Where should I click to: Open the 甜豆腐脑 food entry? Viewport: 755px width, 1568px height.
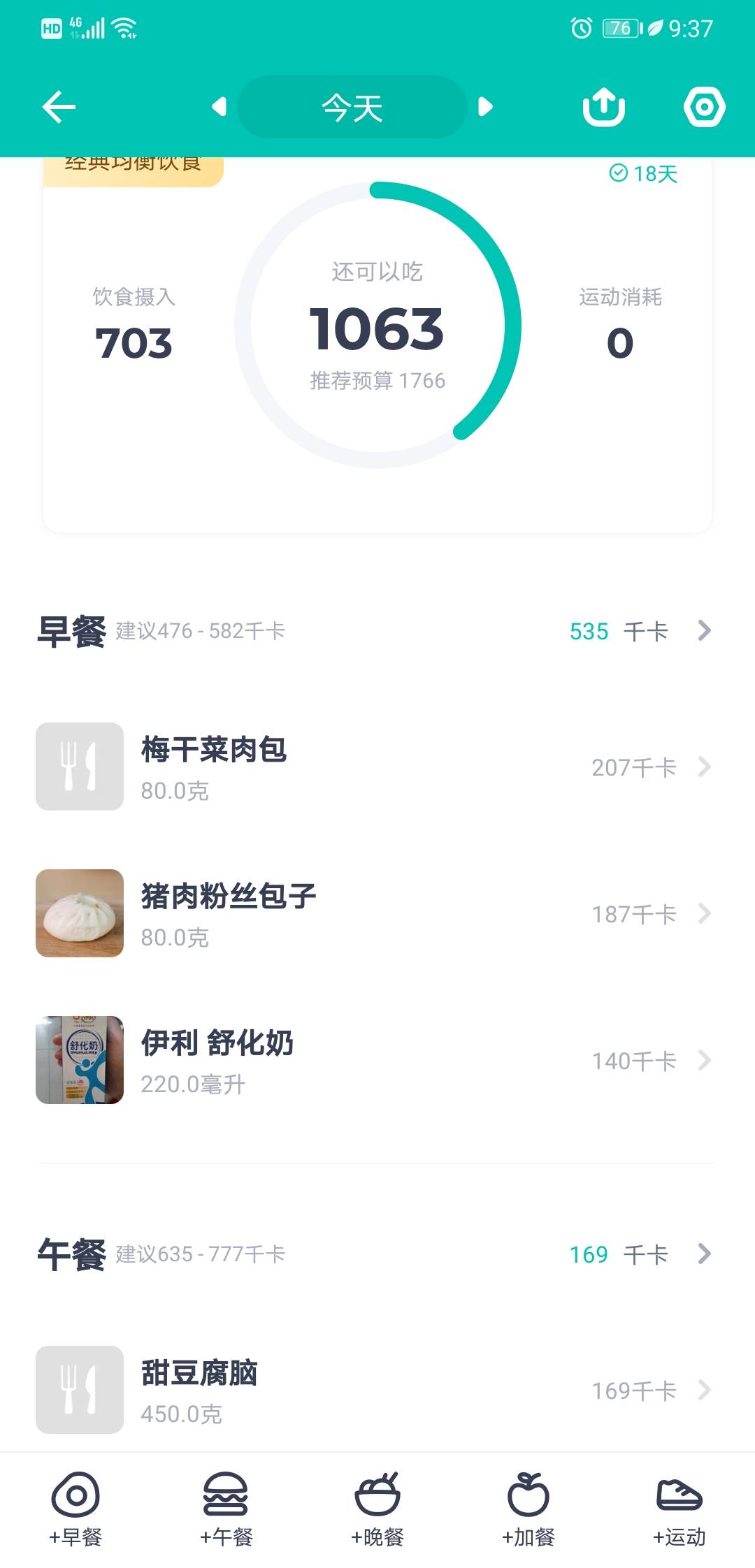click(377, 1390)
